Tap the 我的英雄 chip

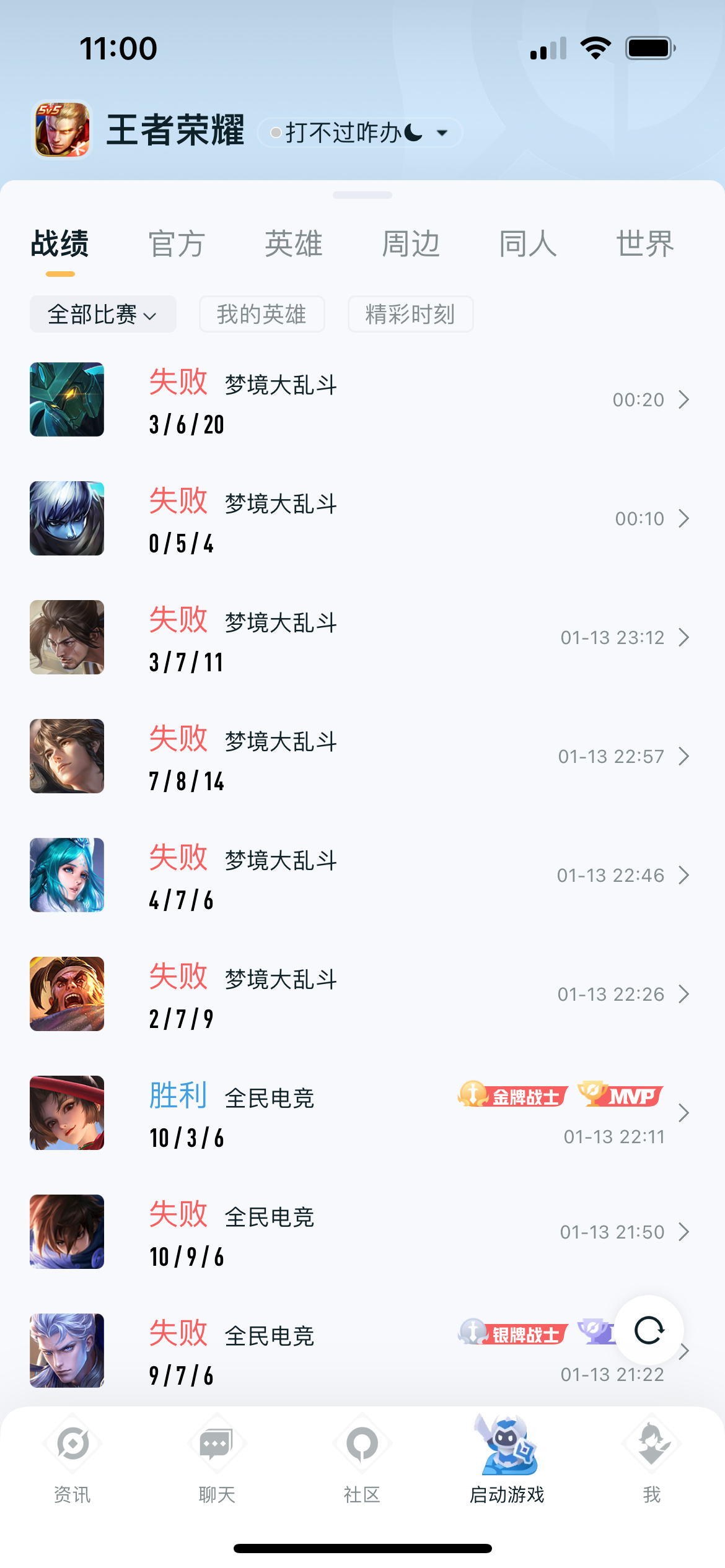[261, 315]
